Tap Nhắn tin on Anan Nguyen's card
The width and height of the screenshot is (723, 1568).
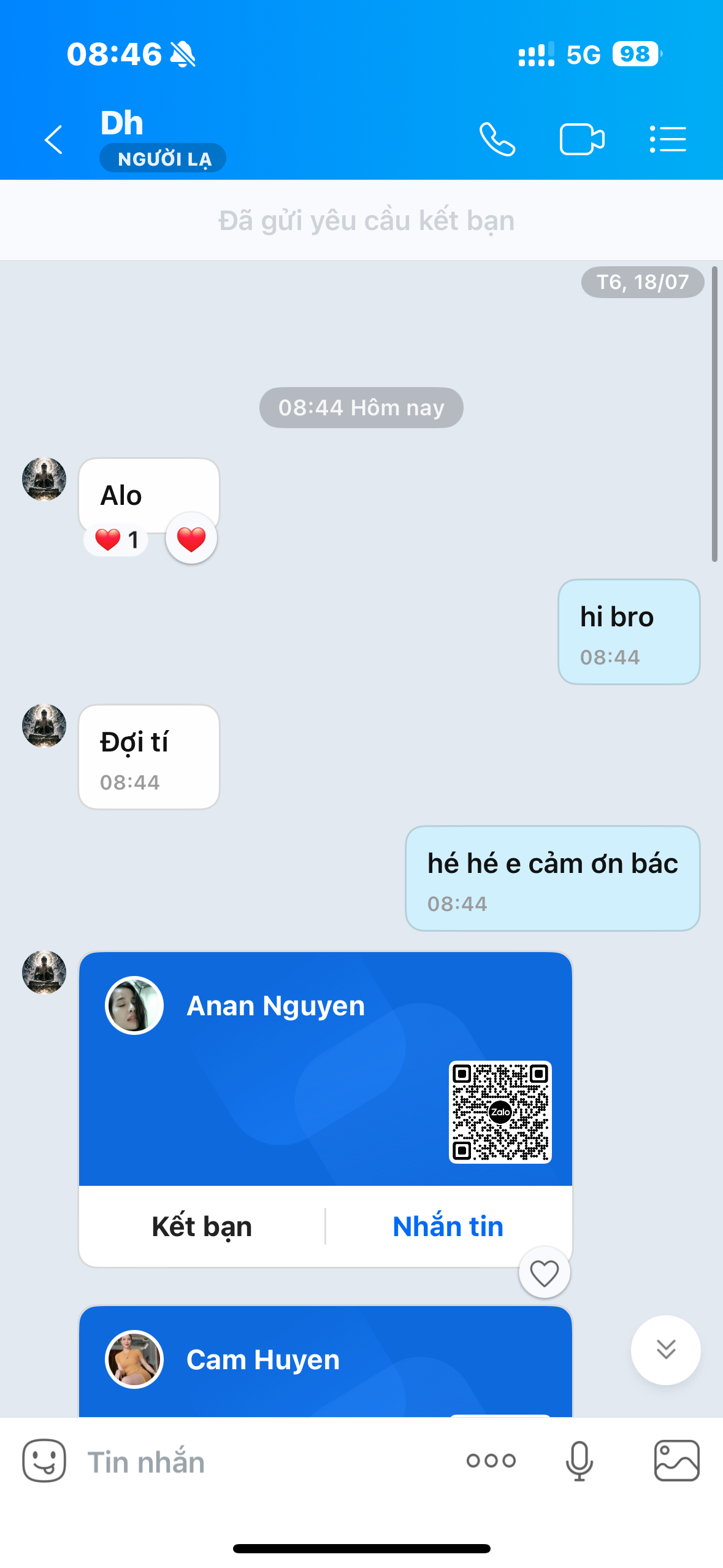pos(448,1227)
